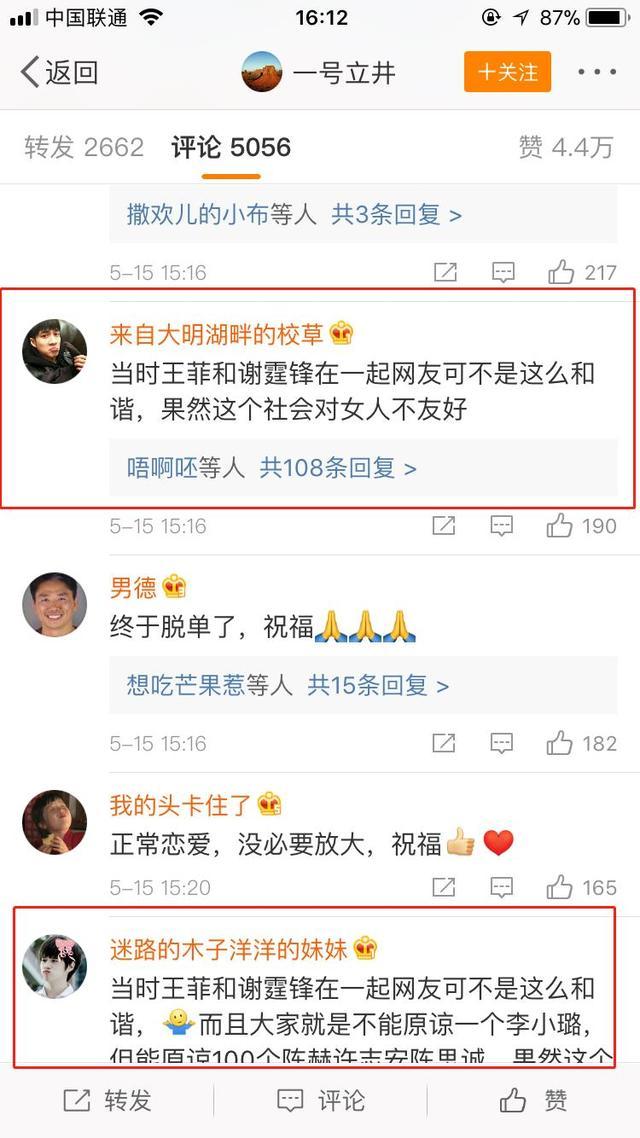Reply to 男德's comment via speech bubble
This screenshot has width=640, height=1138.
[502, 744]
